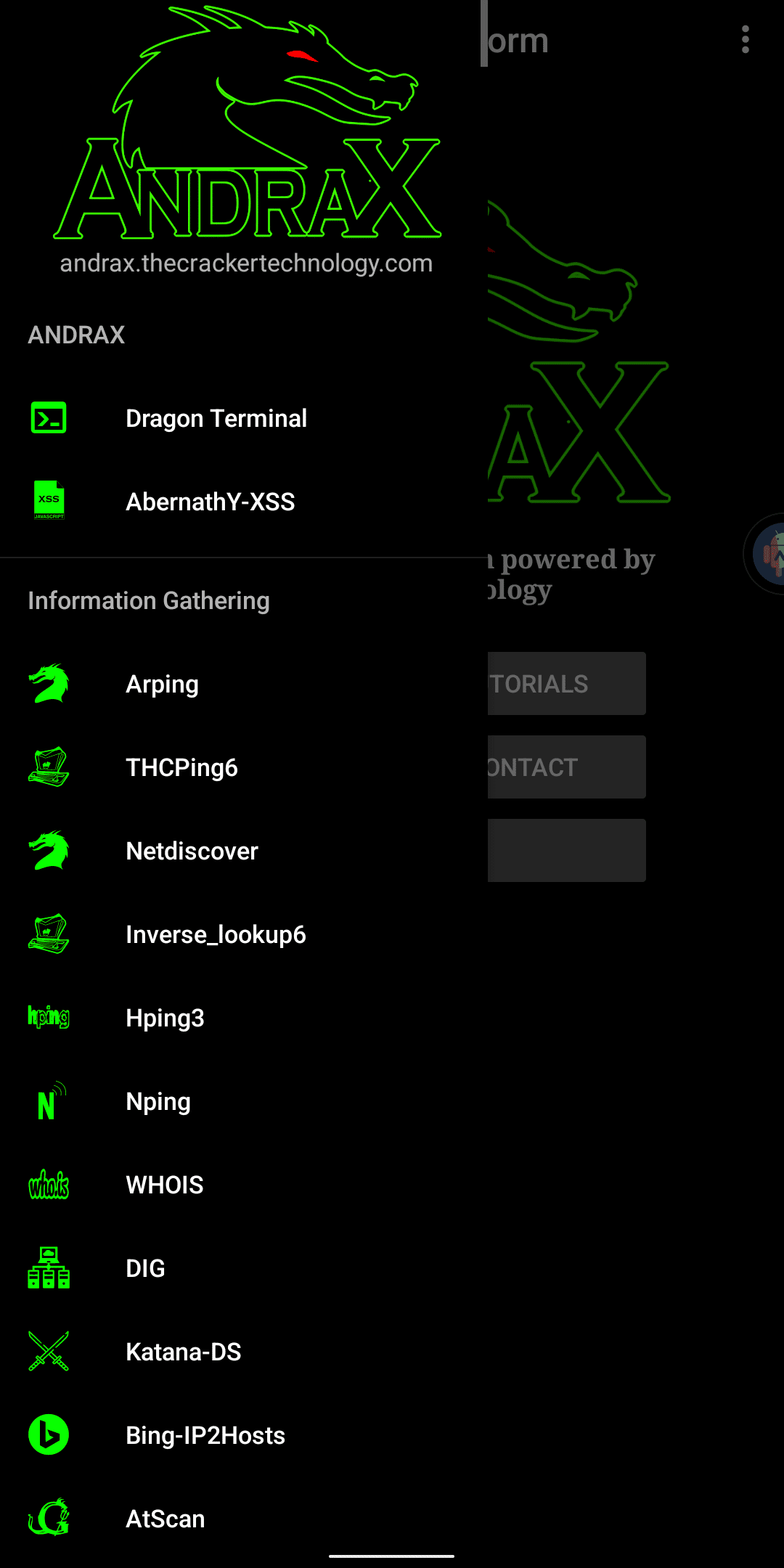Image resolution: width=784 pixels, height=1568 pixels.
Task: Open AtScan tool
Action: (x=166, y=1519)
